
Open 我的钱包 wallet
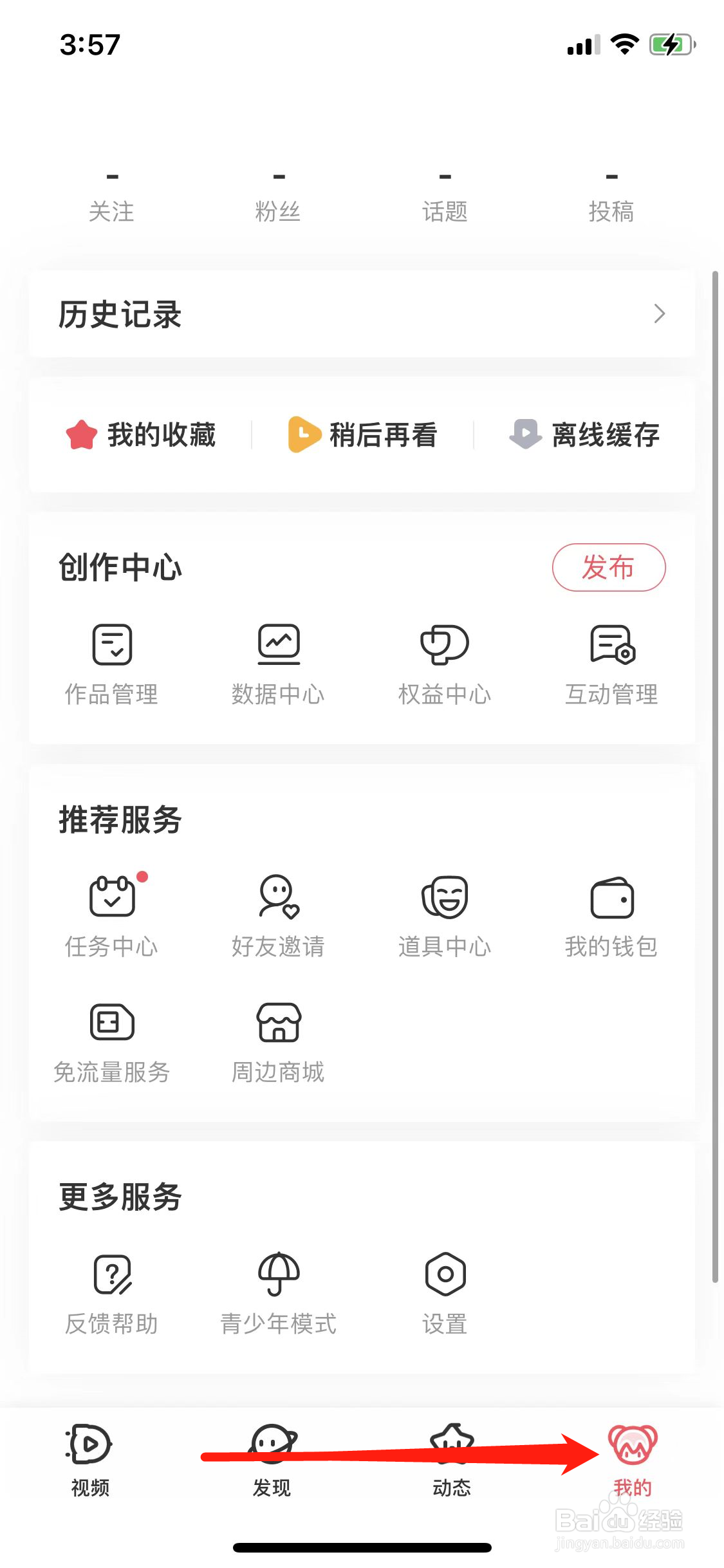[611, 915]
